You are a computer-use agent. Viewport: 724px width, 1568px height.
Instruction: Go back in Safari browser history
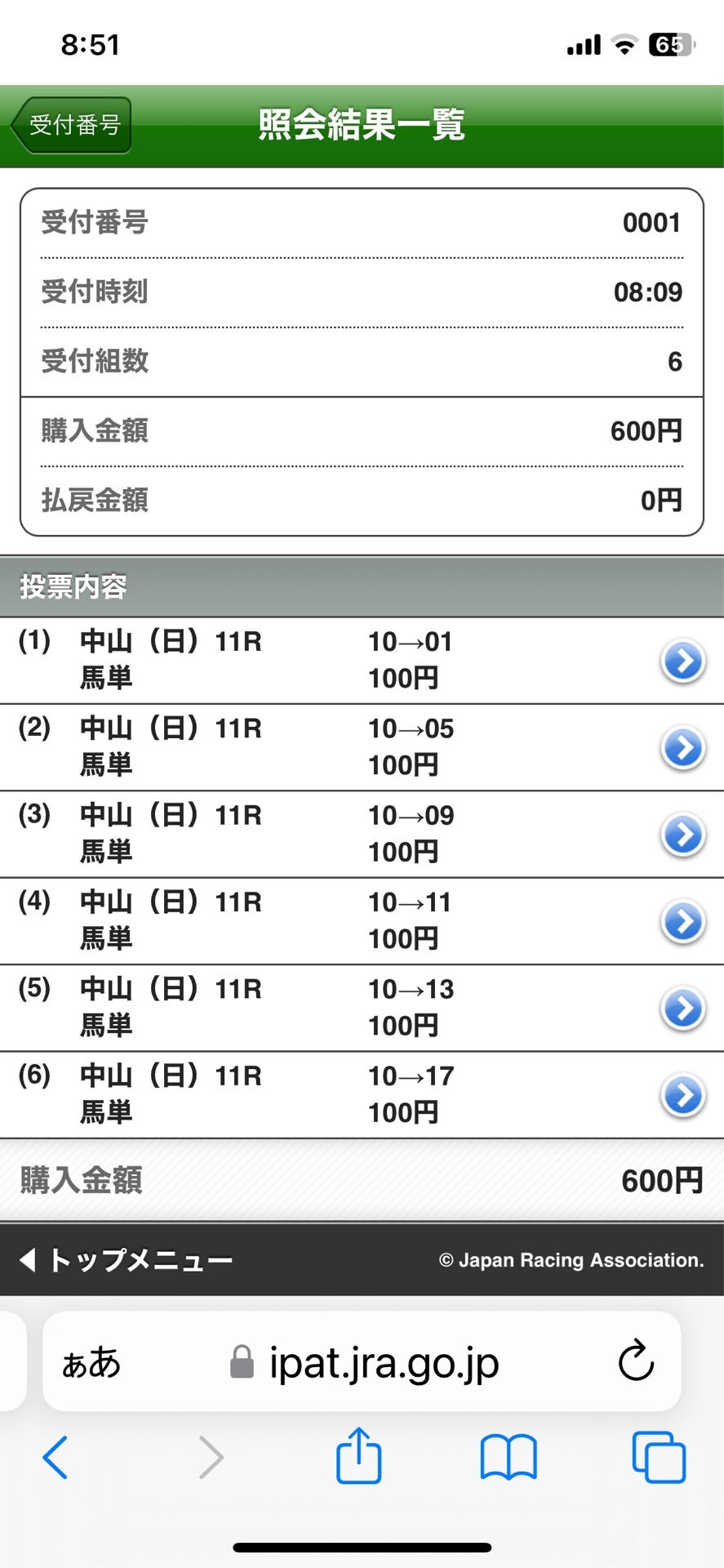click(55, 1457)
